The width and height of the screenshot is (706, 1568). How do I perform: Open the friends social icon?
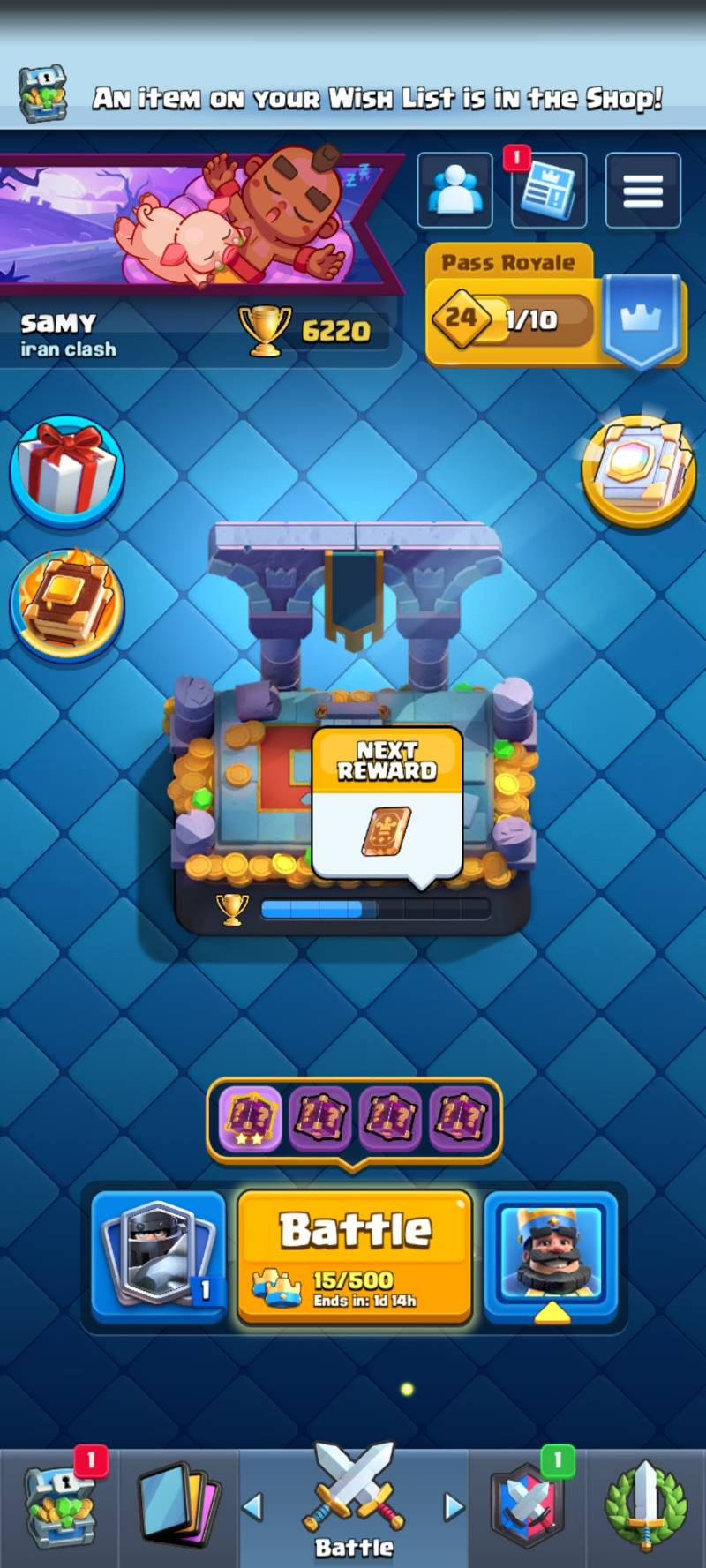tap(454, 190)
